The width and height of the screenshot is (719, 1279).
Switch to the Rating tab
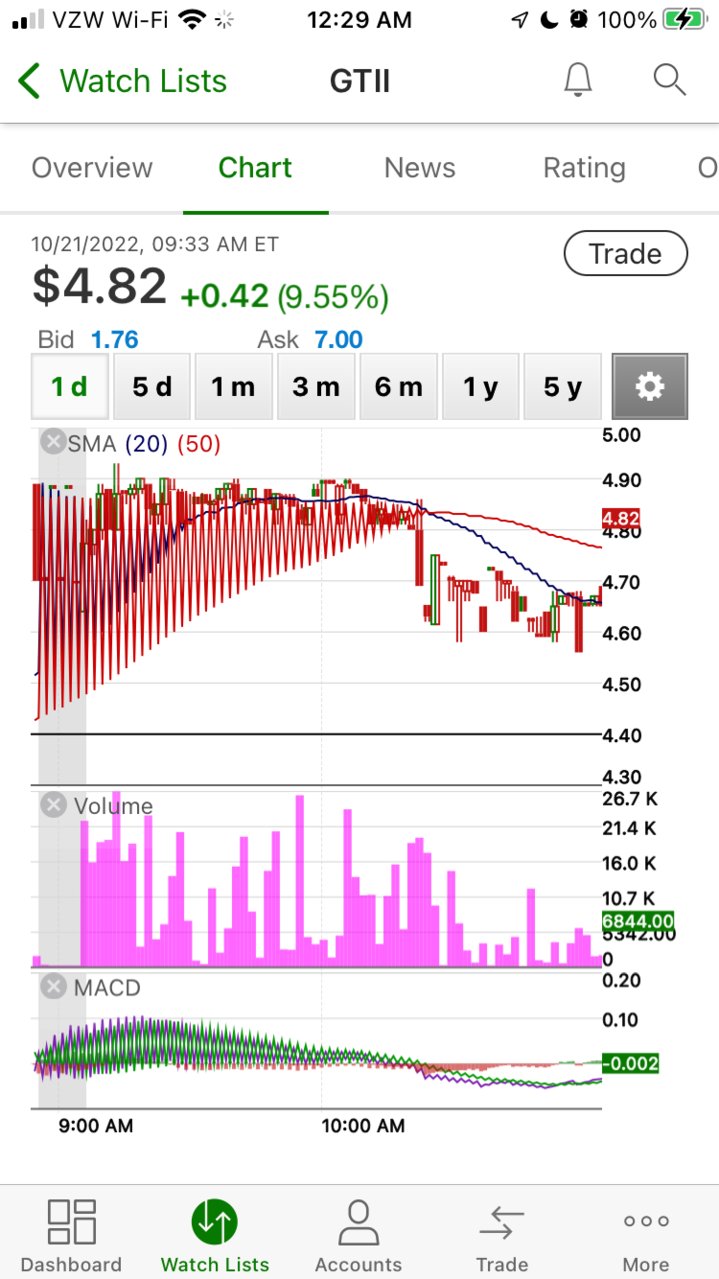tap(584, 168)
